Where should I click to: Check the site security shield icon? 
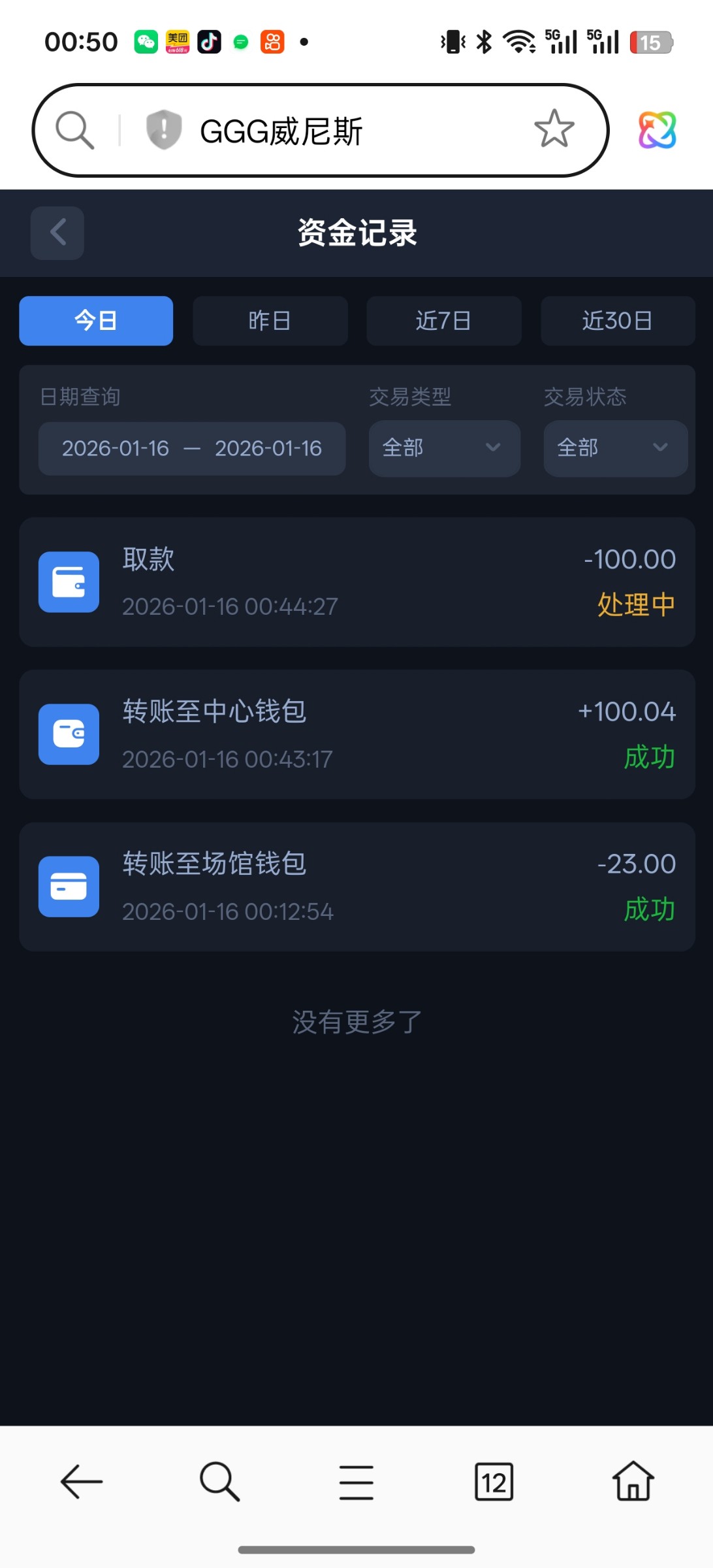point(163,129)
